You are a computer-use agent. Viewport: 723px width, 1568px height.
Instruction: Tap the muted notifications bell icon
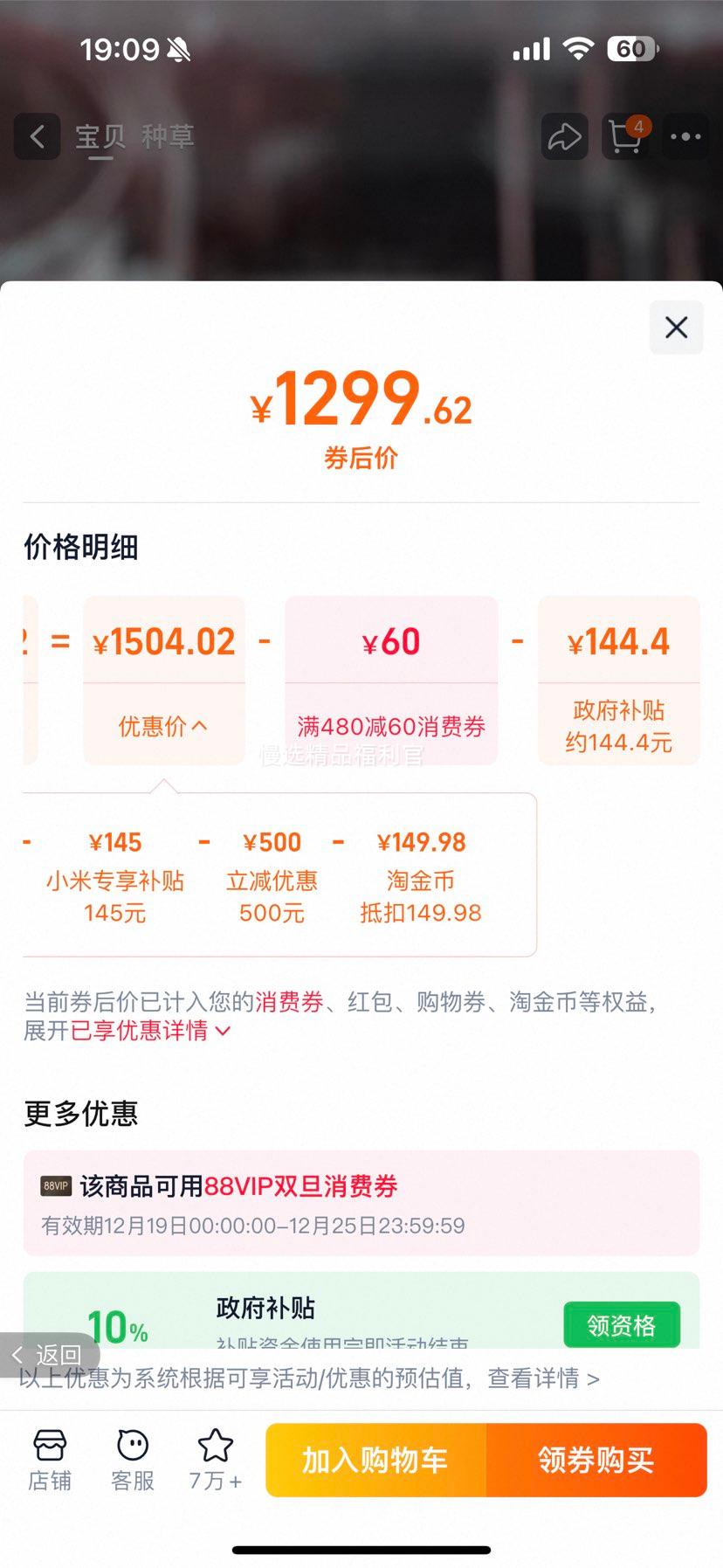pyautogui.click(x=177, y=50)
